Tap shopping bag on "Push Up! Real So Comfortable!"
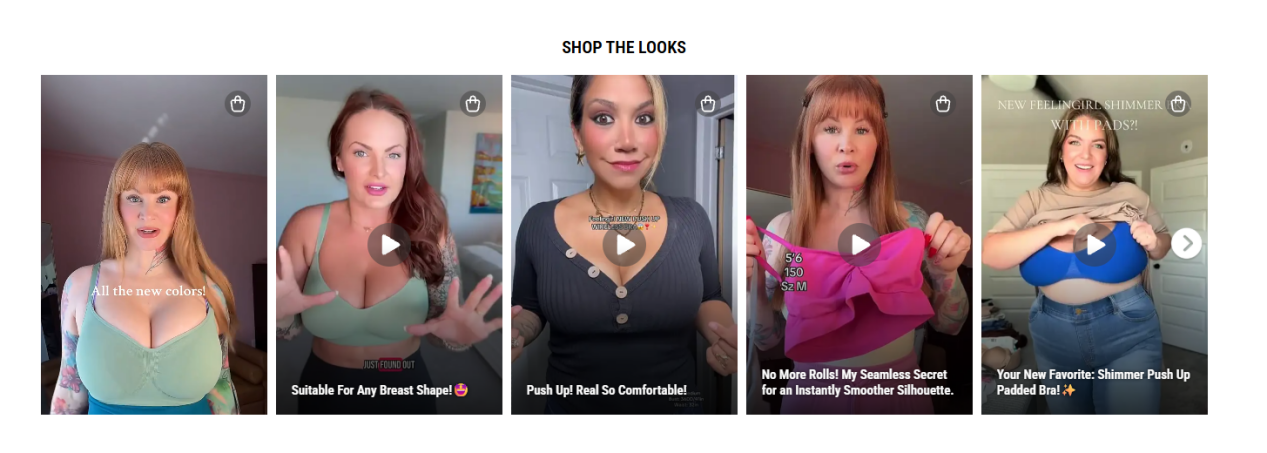The width and height of the screenshot is (1267, 453). pos(708,103)
